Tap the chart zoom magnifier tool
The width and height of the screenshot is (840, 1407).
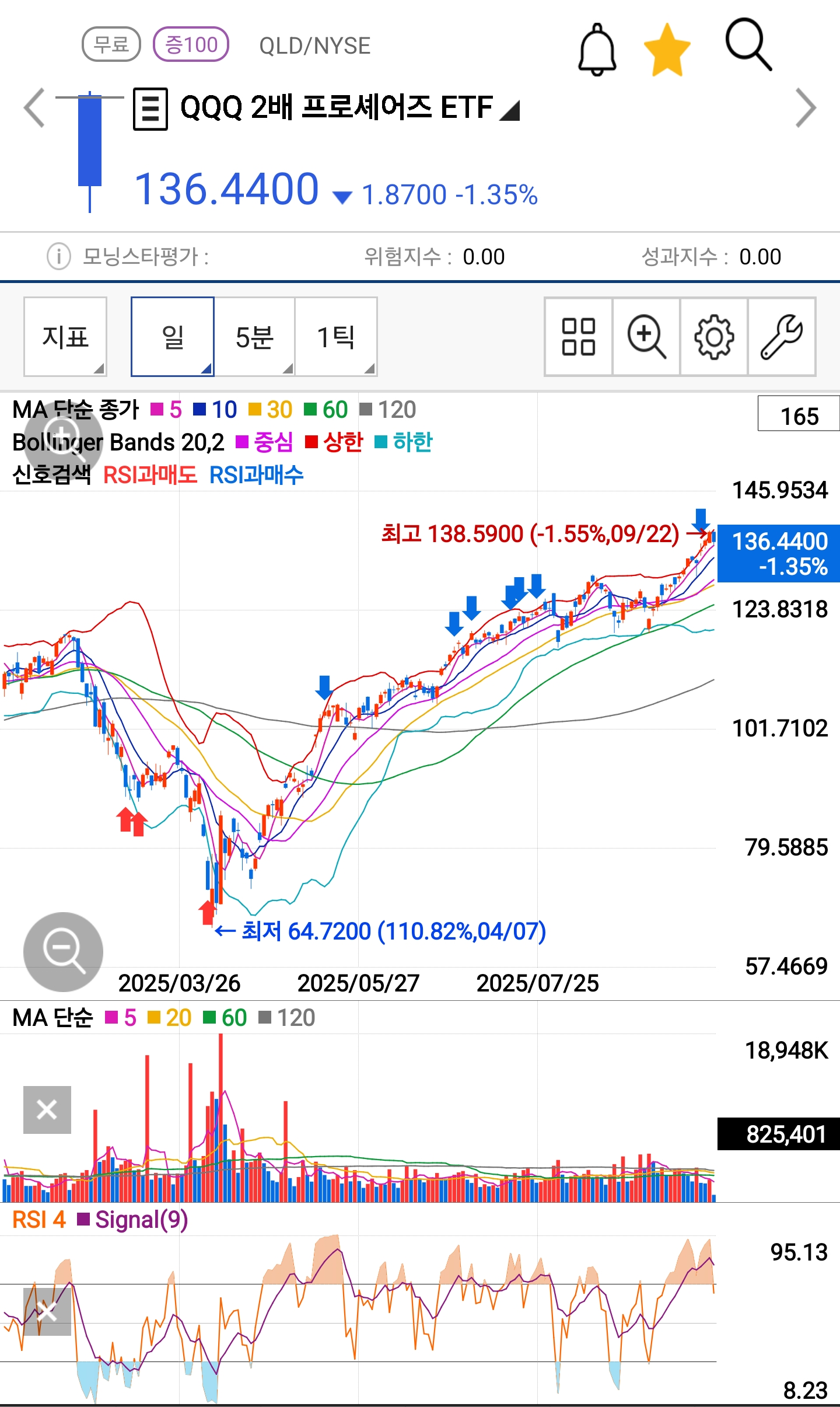[646, 337]
